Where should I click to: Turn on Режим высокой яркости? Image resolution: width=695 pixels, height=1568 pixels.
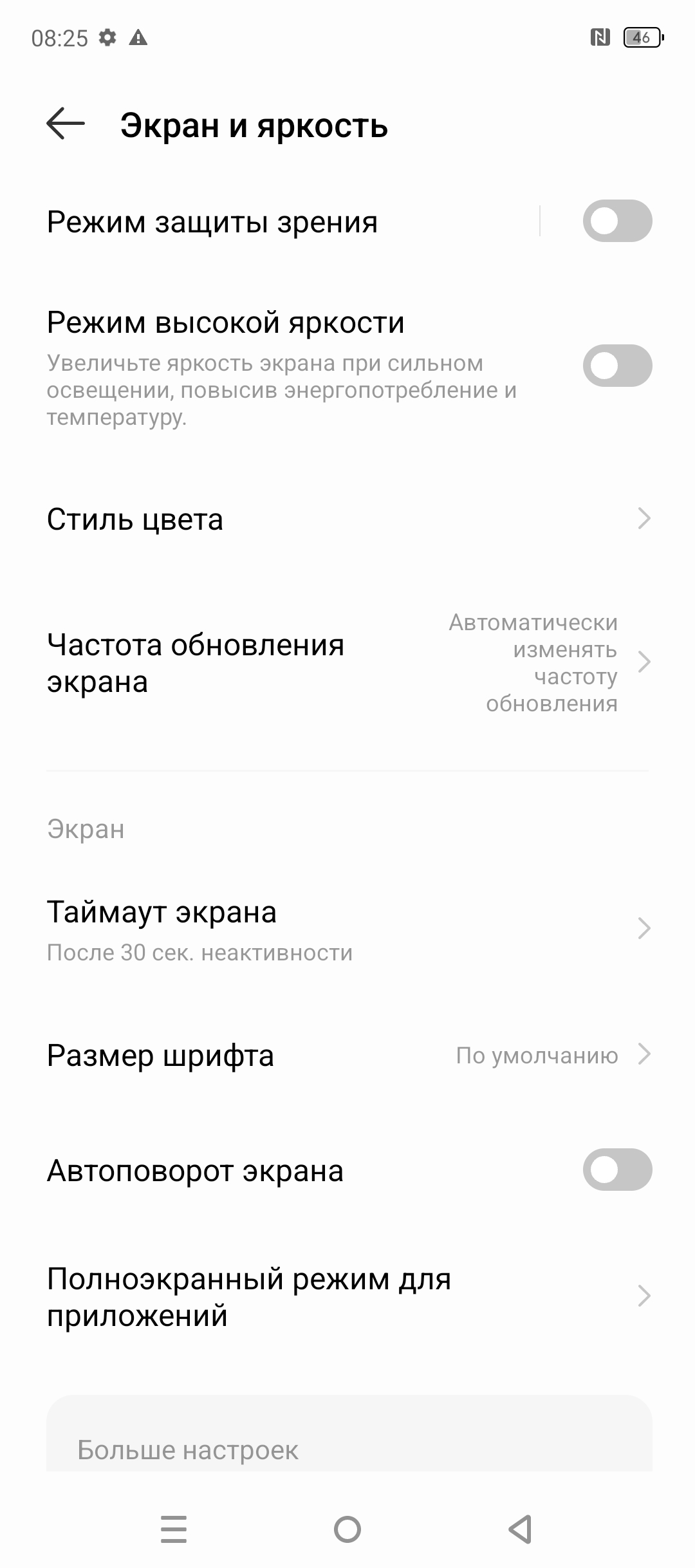617,366
